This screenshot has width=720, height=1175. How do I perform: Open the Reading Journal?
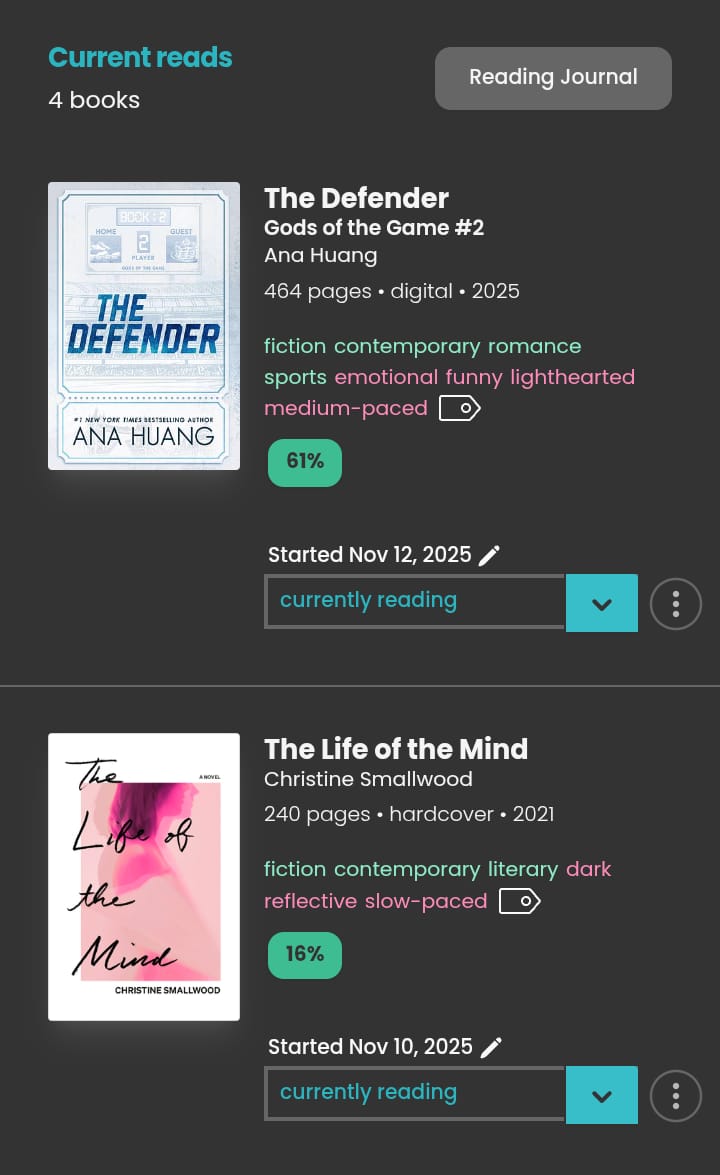553,78
